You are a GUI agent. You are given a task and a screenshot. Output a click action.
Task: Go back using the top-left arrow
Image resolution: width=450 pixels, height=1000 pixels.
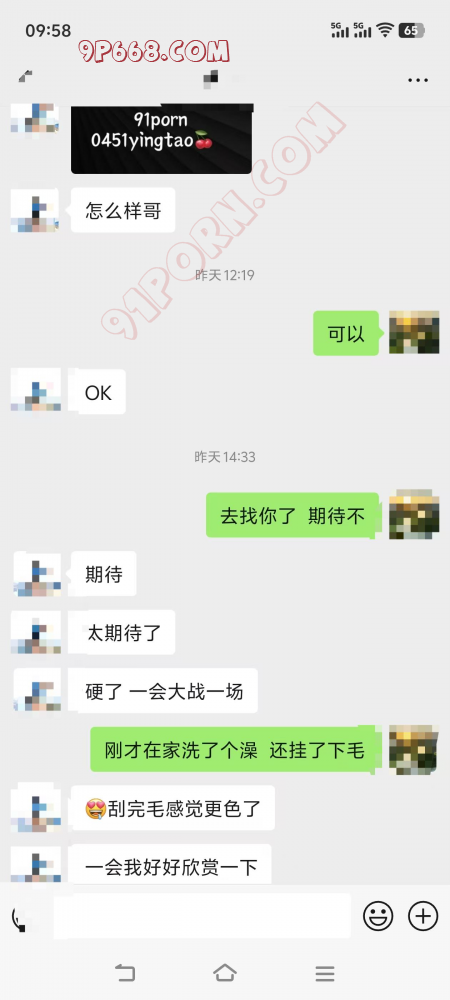(x=25, y=77)
